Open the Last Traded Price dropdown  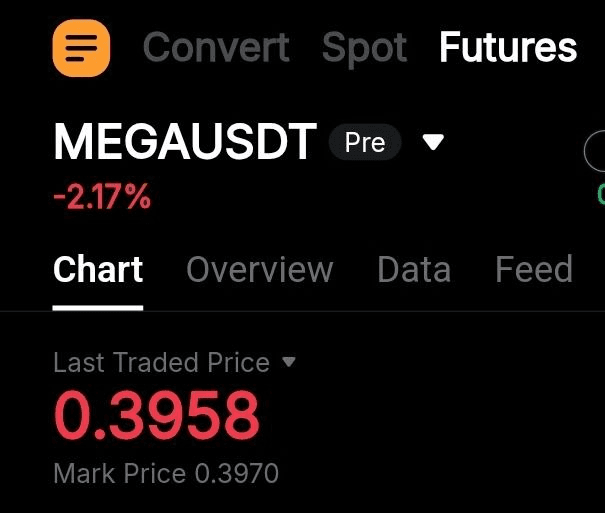(289, 362)
